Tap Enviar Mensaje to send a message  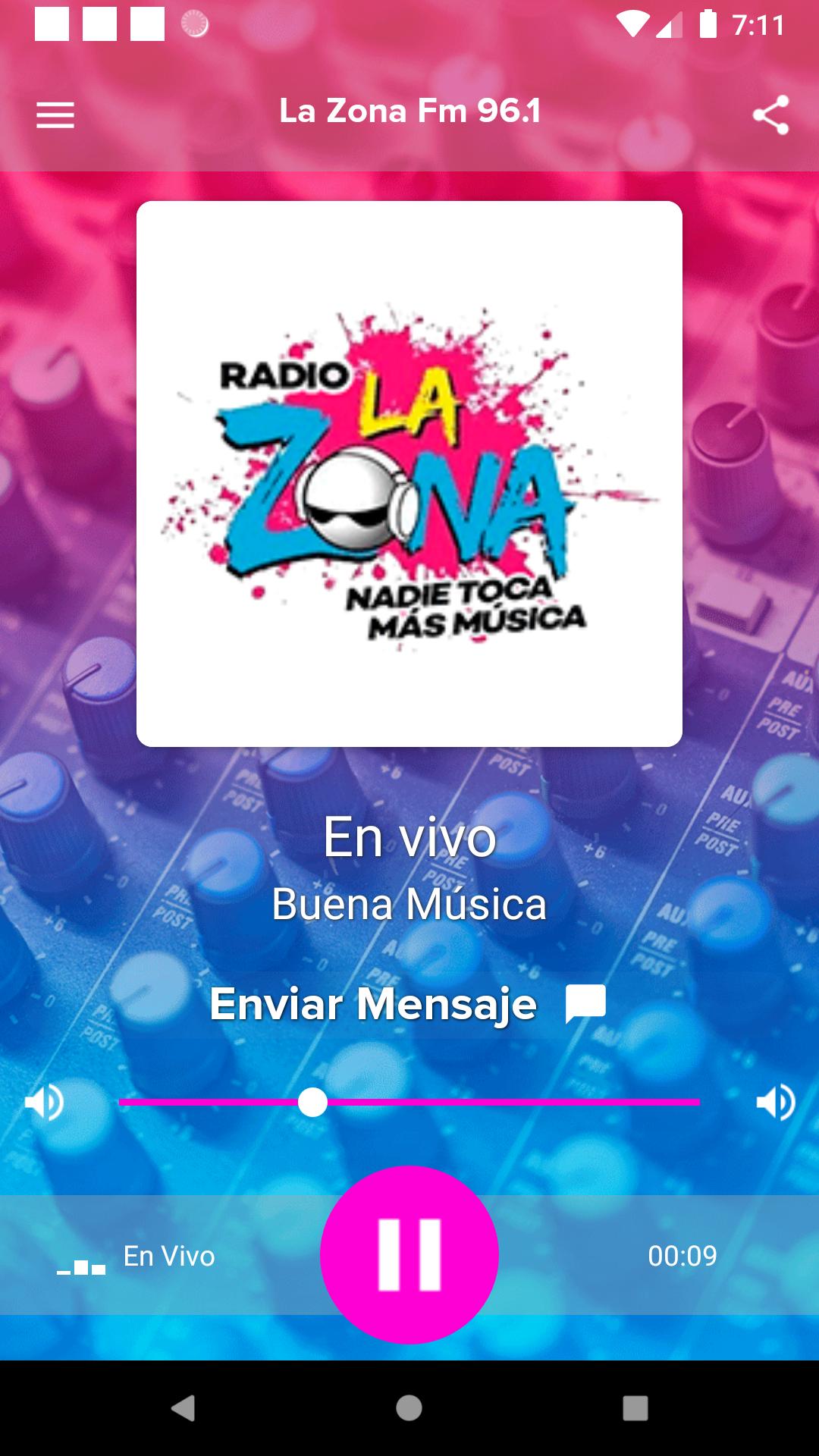point(408,1004)
